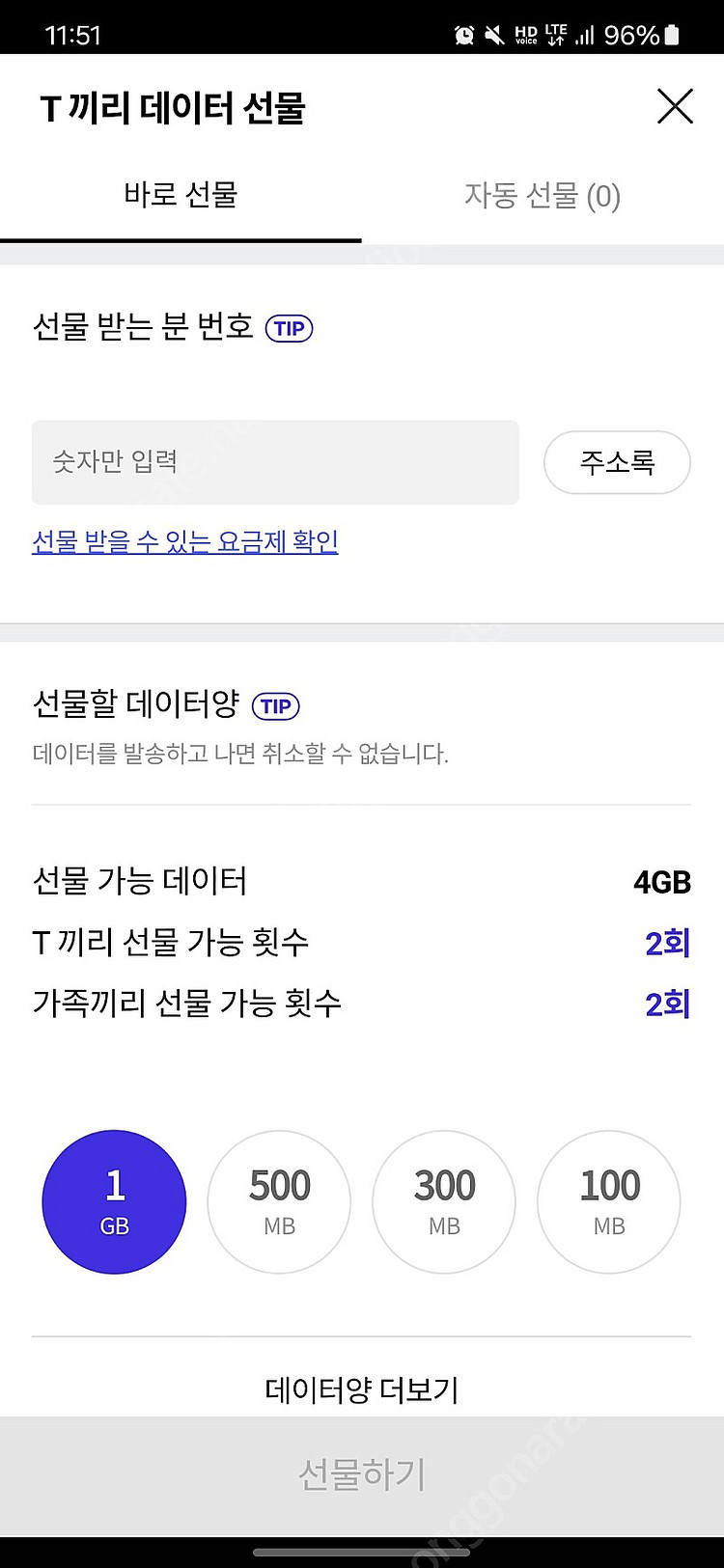The width and height of the screenshot is (724, 1568).
Task: Open 선물 받을 수 있는 요금제 확인 link
Action: coord(183,542)
